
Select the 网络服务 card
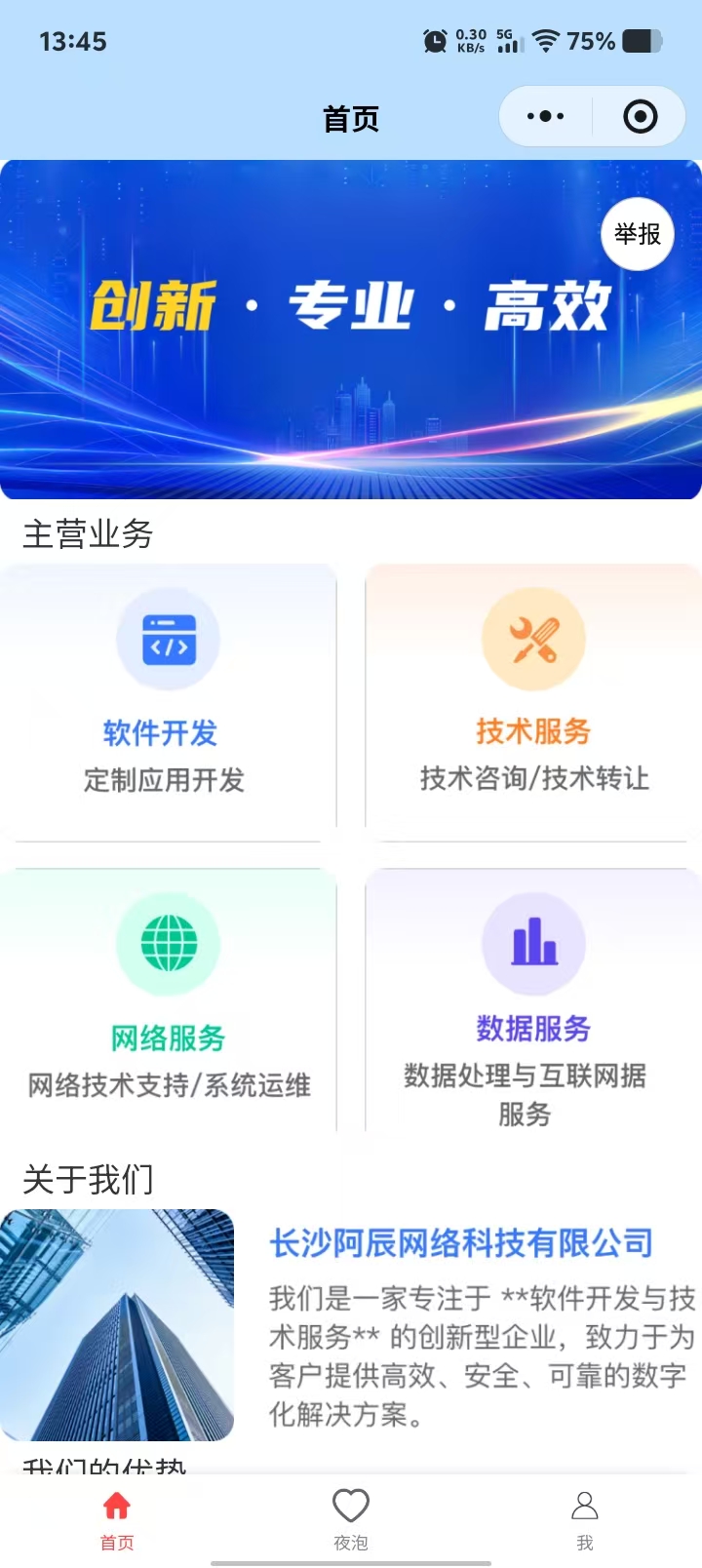click(168, 999)
